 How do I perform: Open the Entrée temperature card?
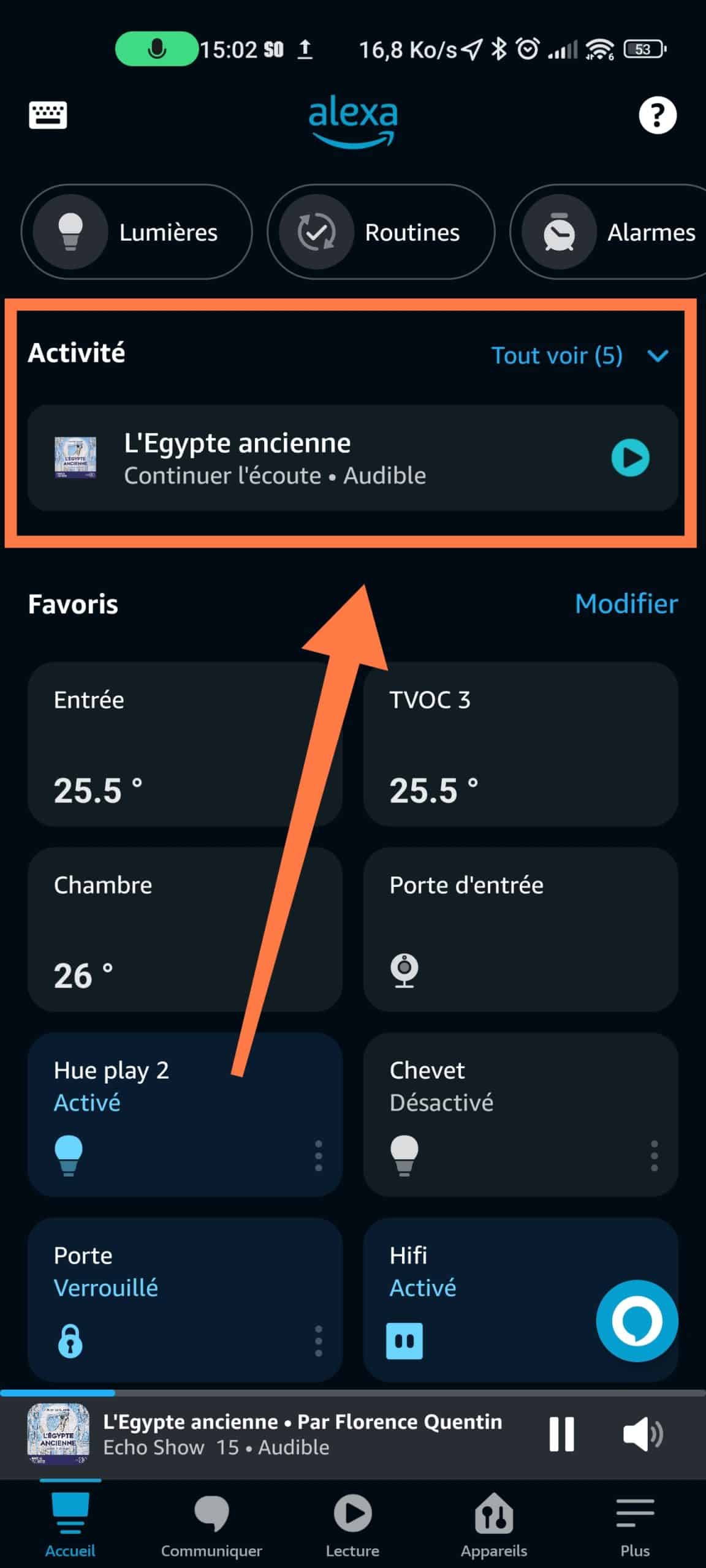point(184,744)
